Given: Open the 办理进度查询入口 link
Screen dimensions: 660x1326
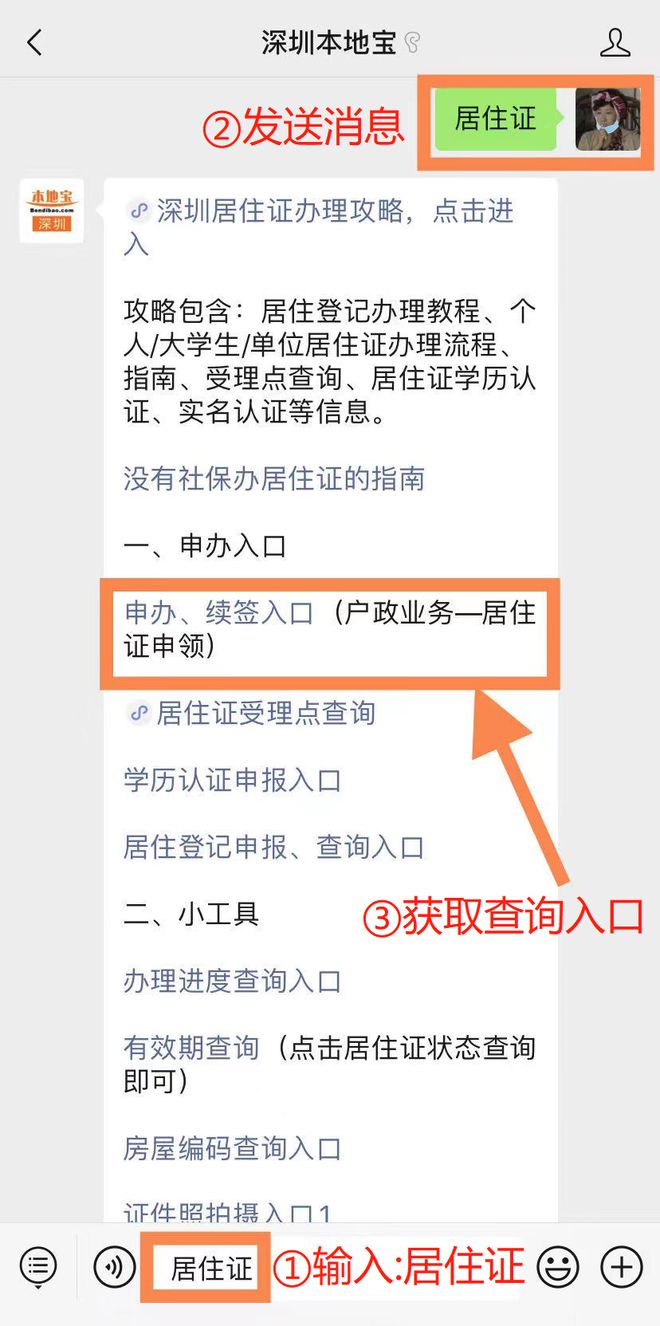Looking at the screenshot, I should (x=232, y=981).
